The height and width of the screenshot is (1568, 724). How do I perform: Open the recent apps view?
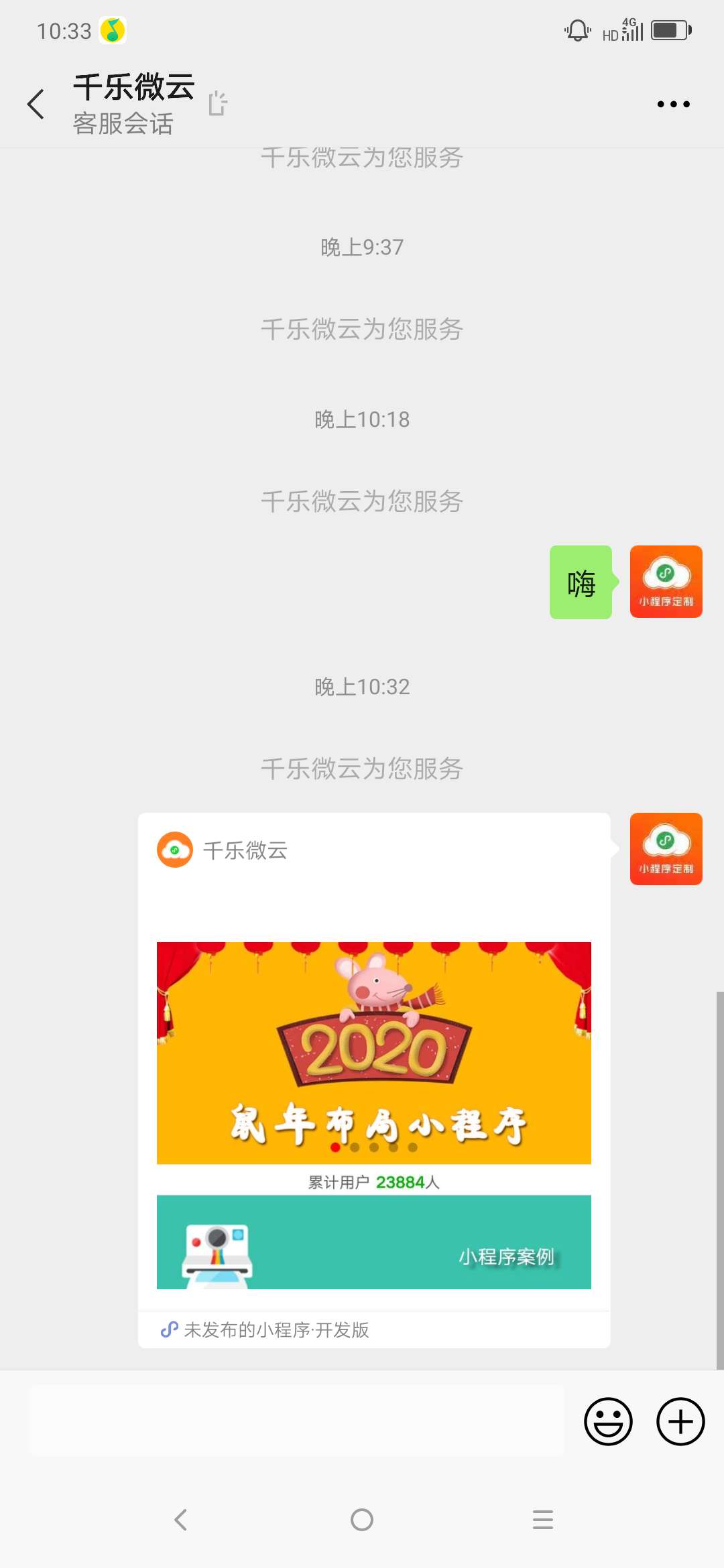point(542,1520)
